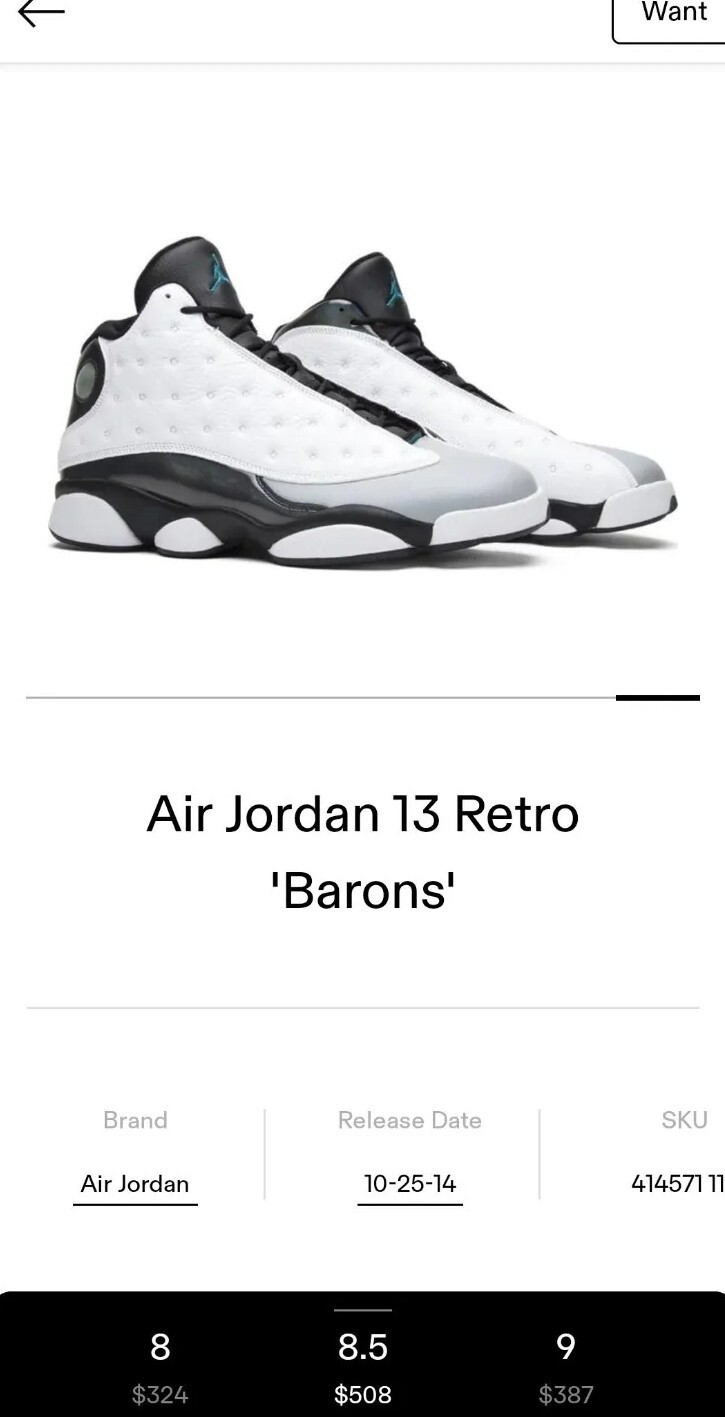Open the 10-25-14 release date link

(410, 1183)
